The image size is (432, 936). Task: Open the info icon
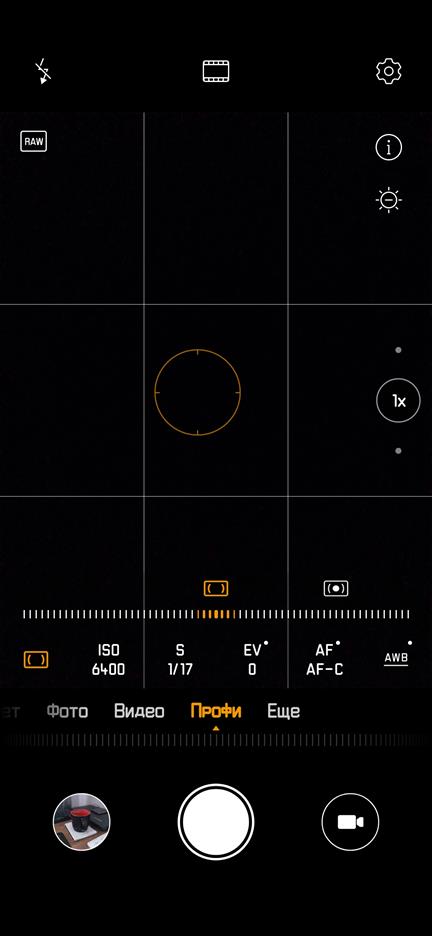(x=388, y=147)
